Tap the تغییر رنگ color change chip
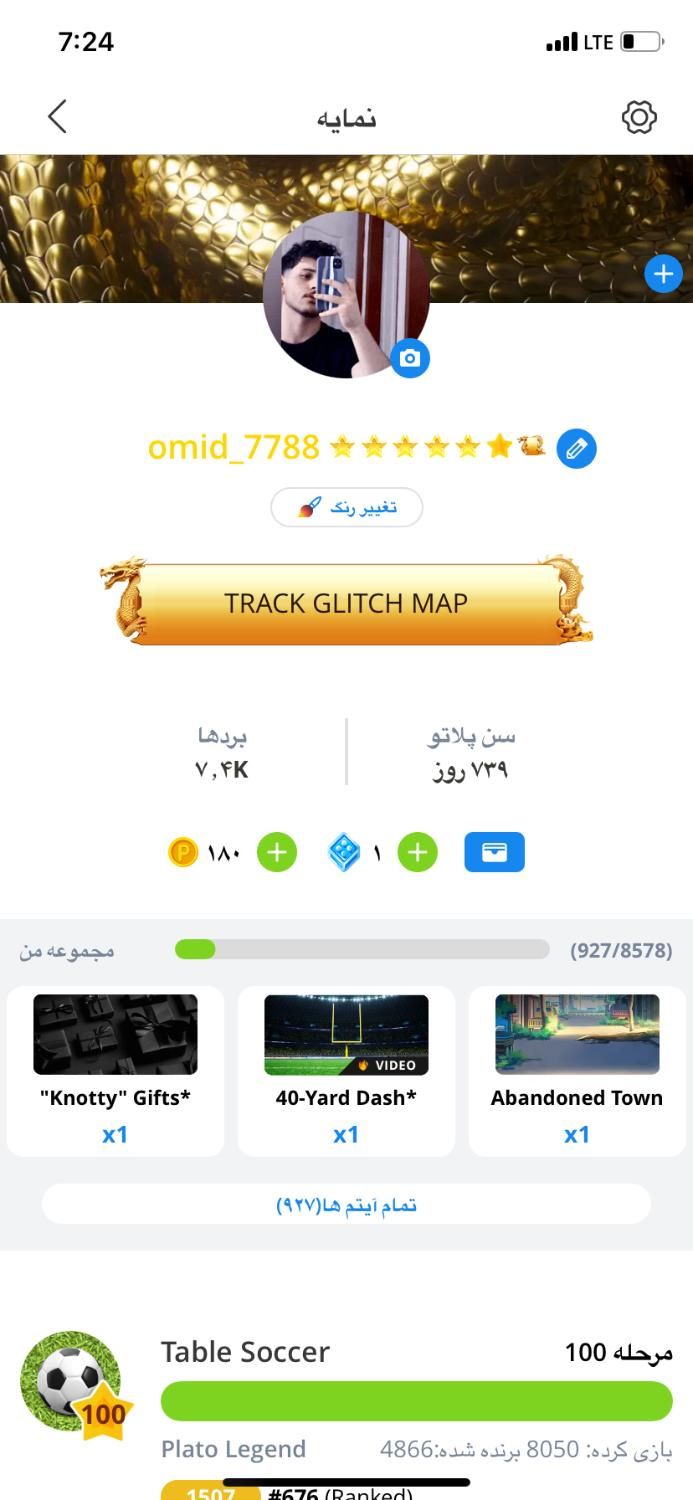The width and height of the screenshot is (693, 1500). click(347, 508)
